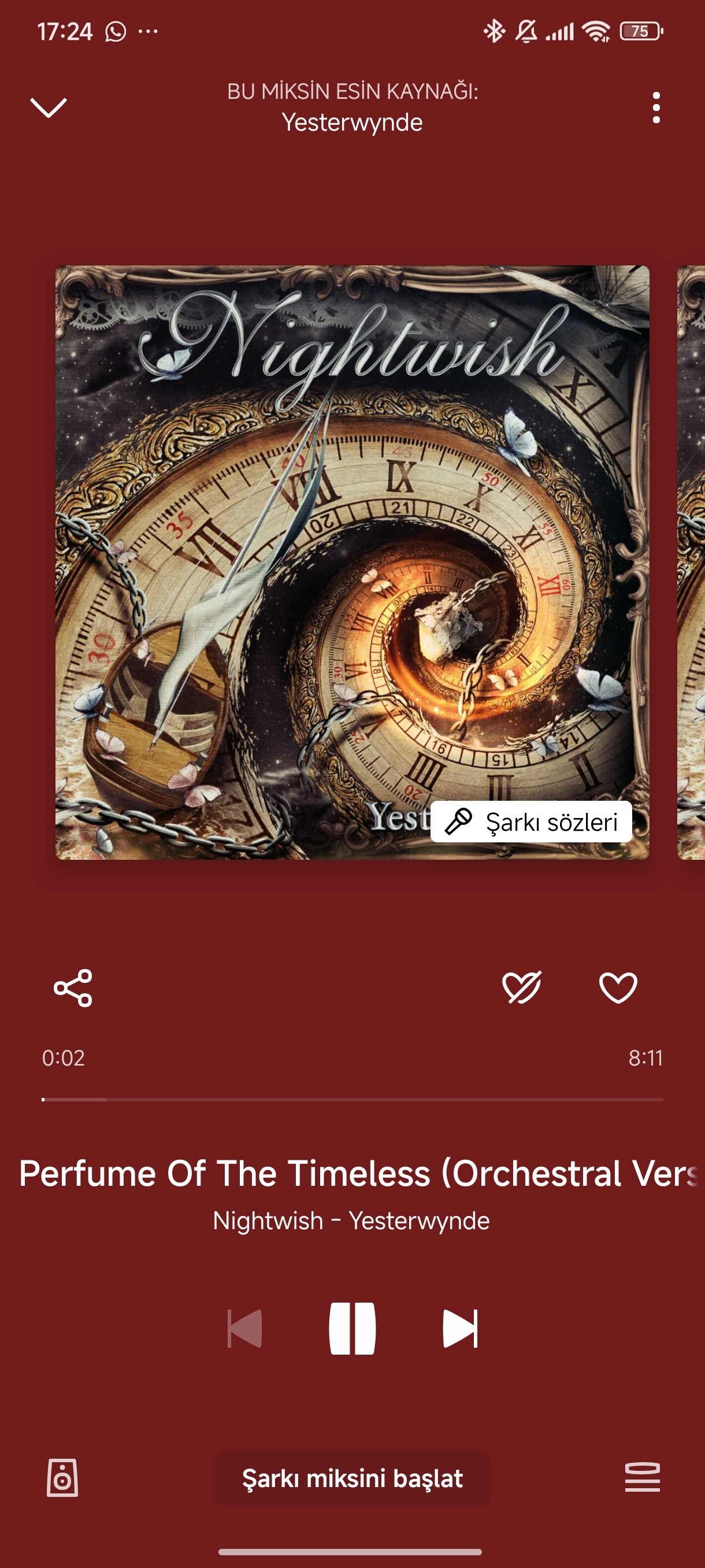Tap the playback progress bar

click(x=352, y=1099)
